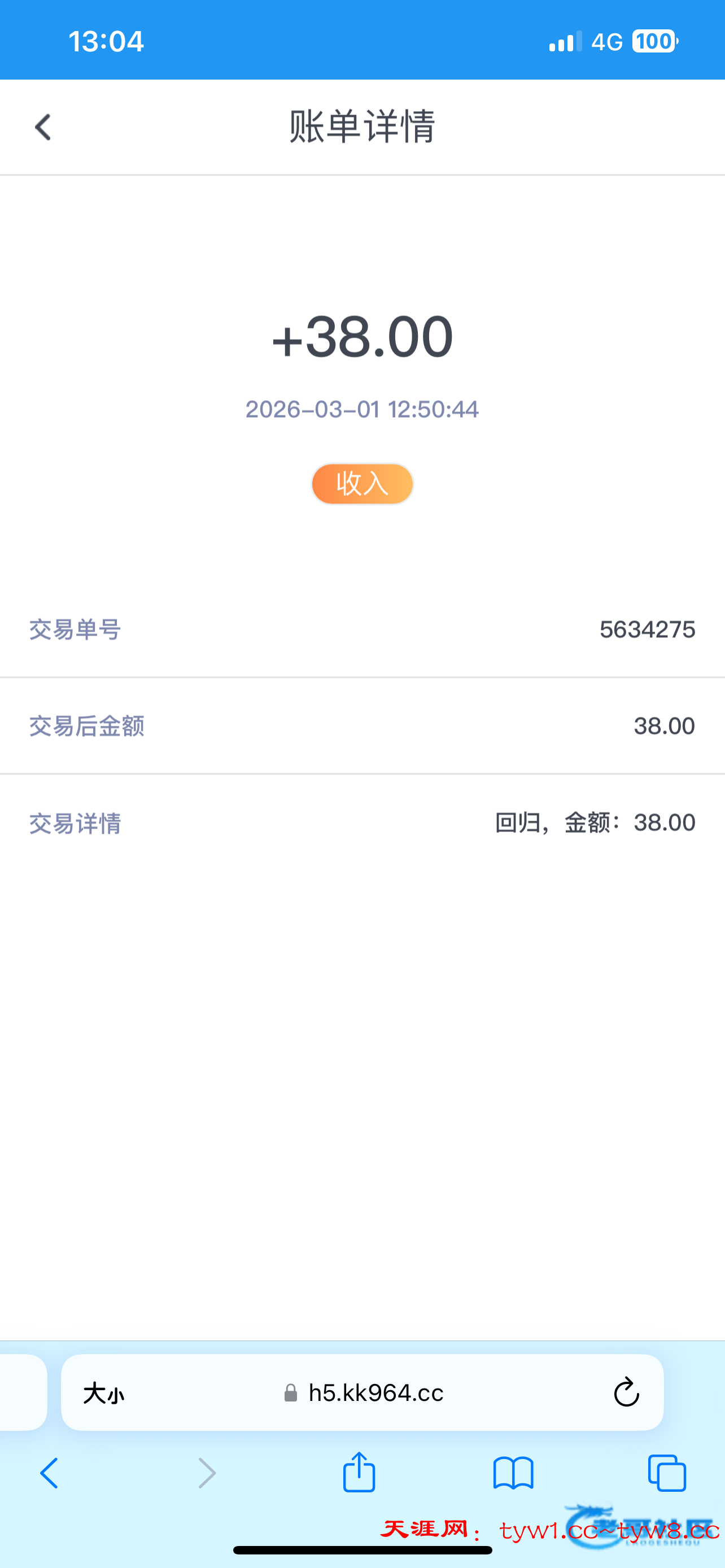Navigate back in Safari history
Viewport: 725px width, 1568px height.
click(49, 1474)
